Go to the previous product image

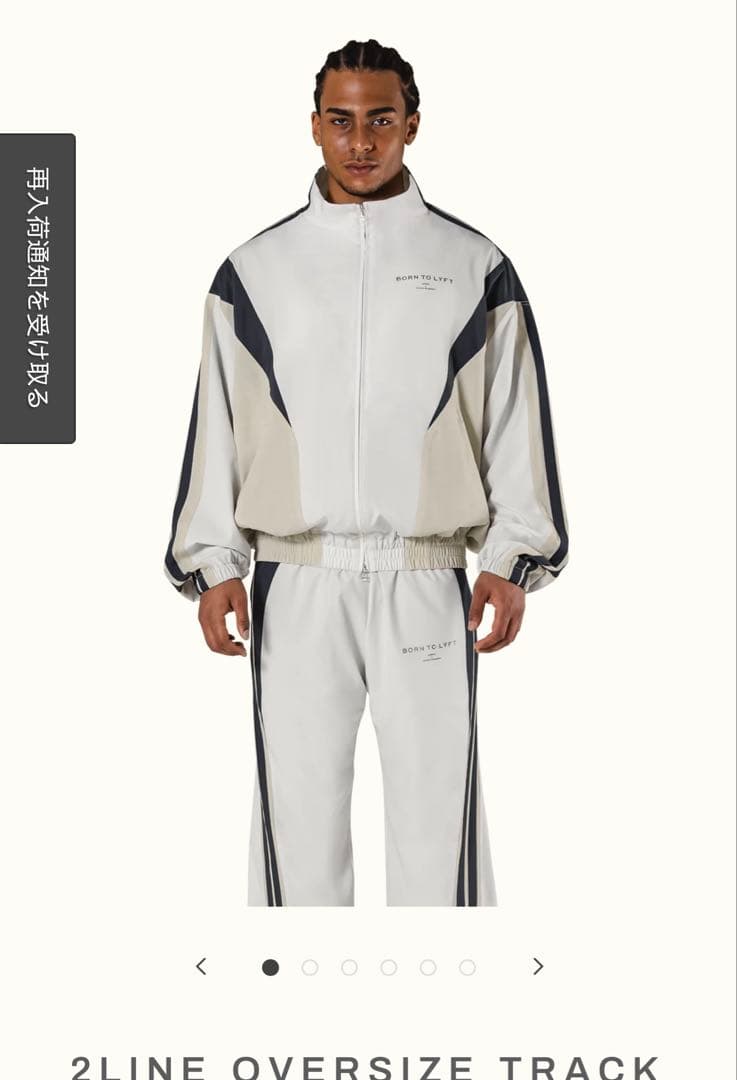[201, 966]
